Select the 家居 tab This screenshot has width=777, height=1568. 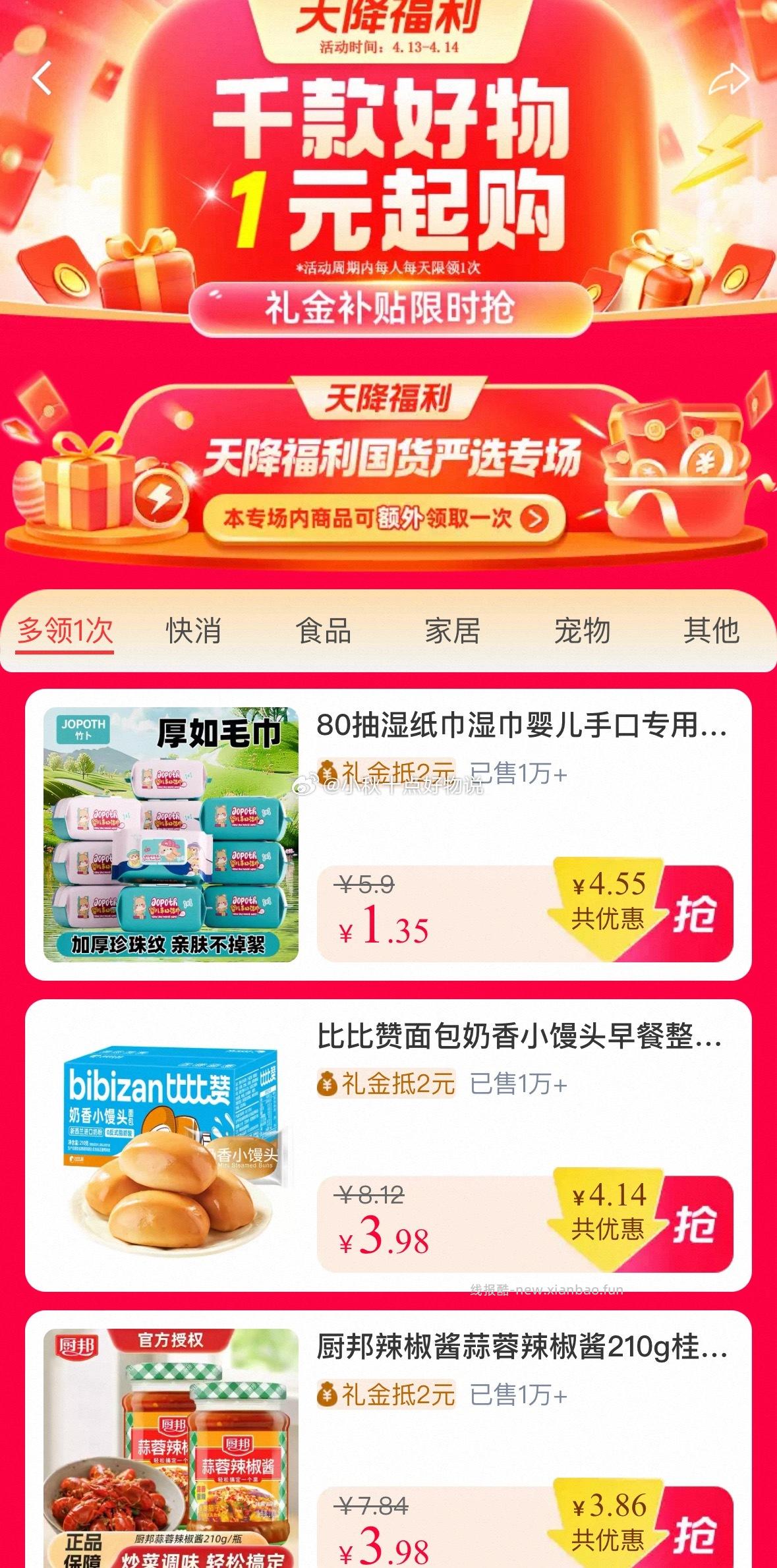454,631
